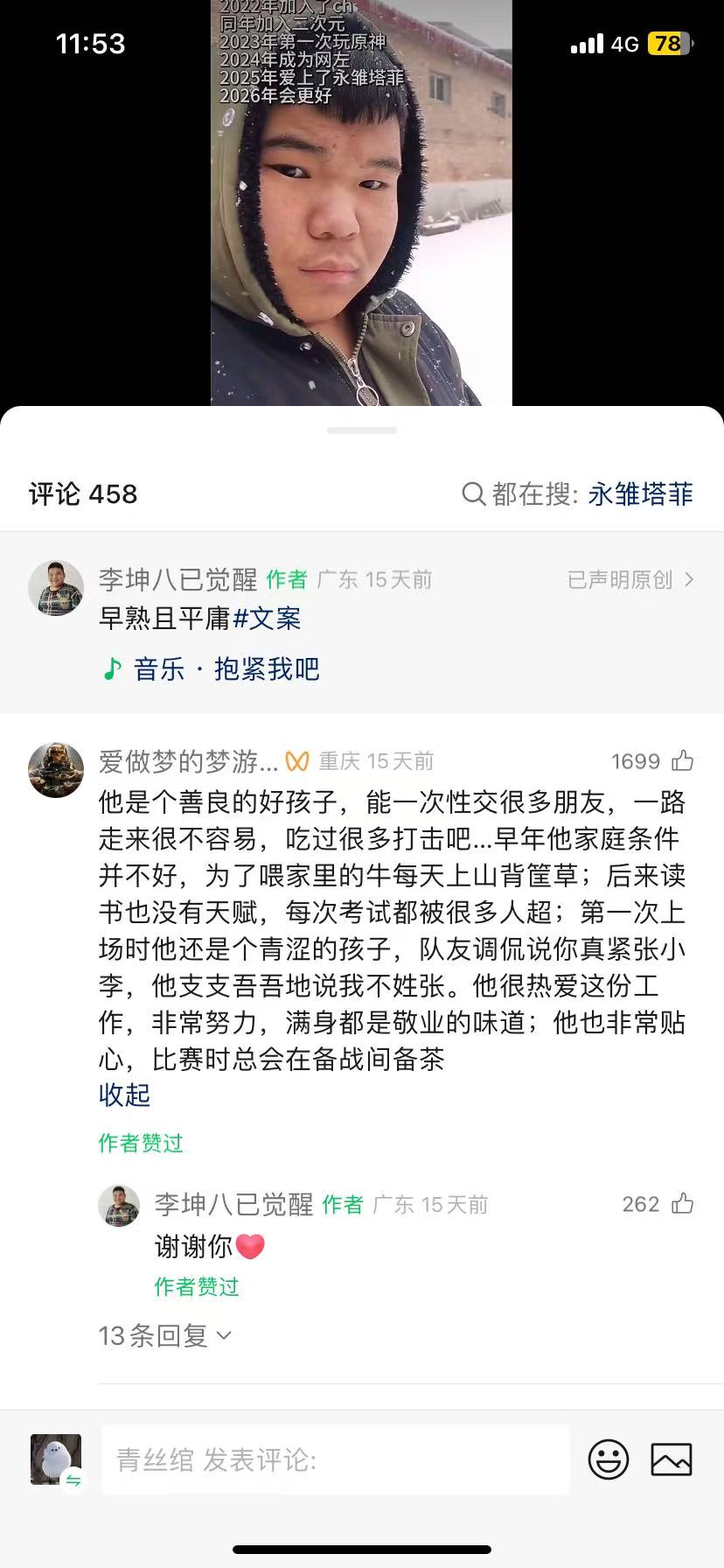
Task: Attach an image to the comment
Action: 672,1459
